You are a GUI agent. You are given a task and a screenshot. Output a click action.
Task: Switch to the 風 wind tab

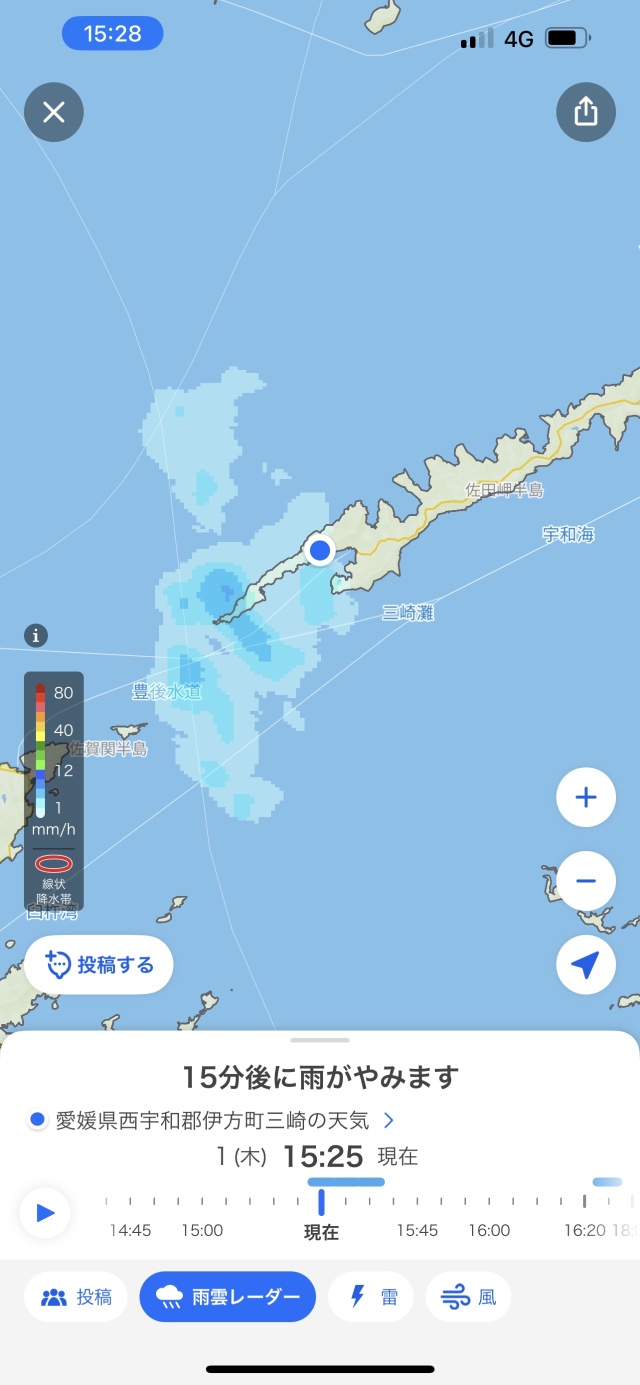point(469,1297)
